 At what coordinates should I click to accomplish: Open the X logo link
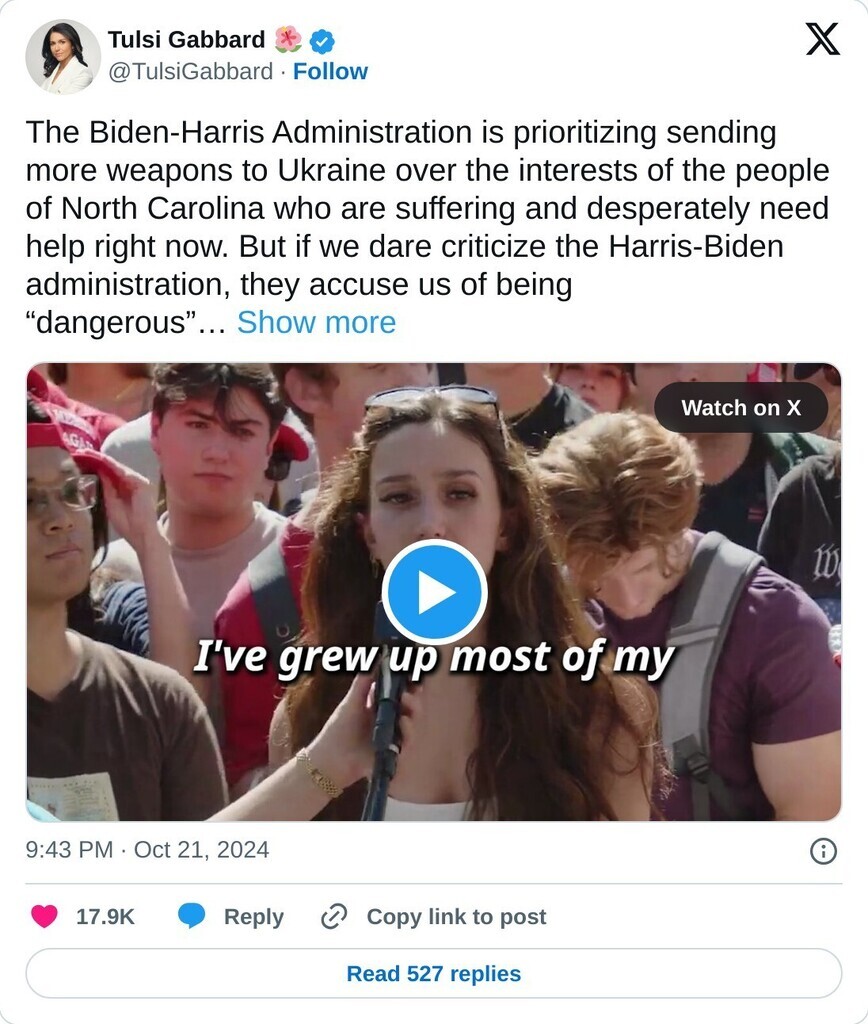822,40
